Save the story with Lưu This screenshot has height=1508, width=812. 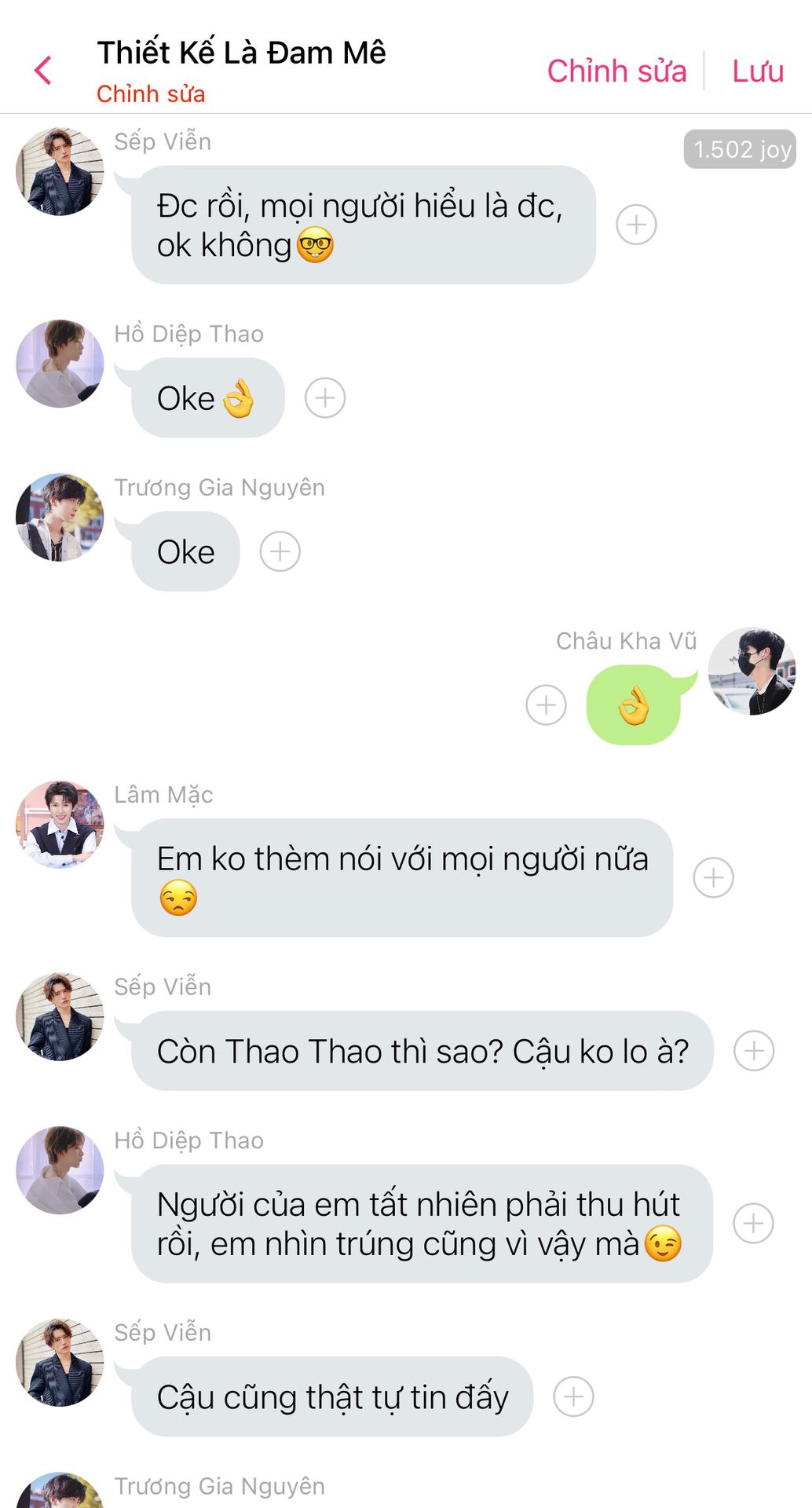pos(758,71)
